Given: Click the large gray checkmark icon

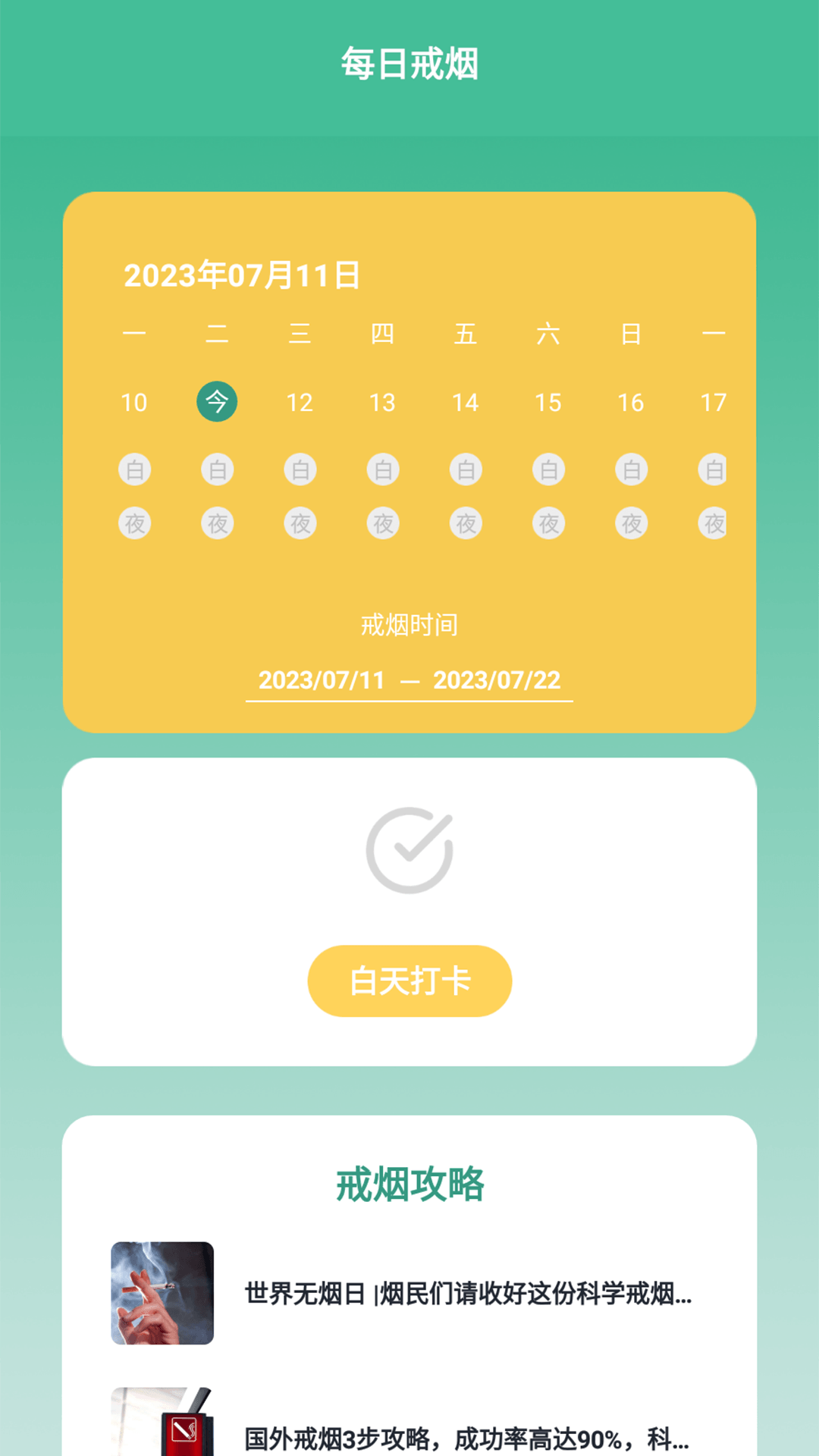Looking at the screenshot, I should (409, 849).
